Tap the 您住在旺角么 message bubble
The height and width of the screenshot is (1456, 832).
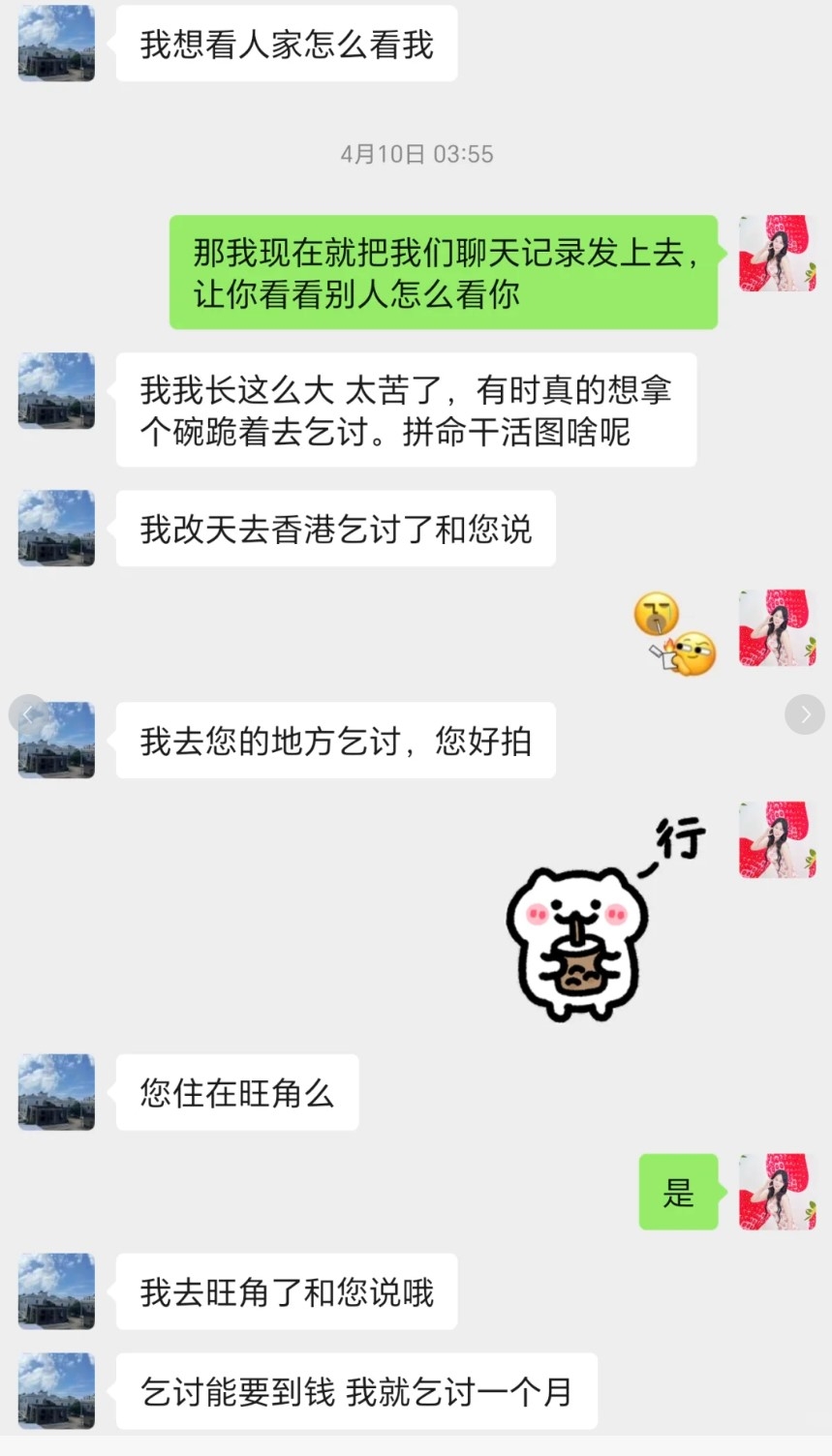[236, 1092]
